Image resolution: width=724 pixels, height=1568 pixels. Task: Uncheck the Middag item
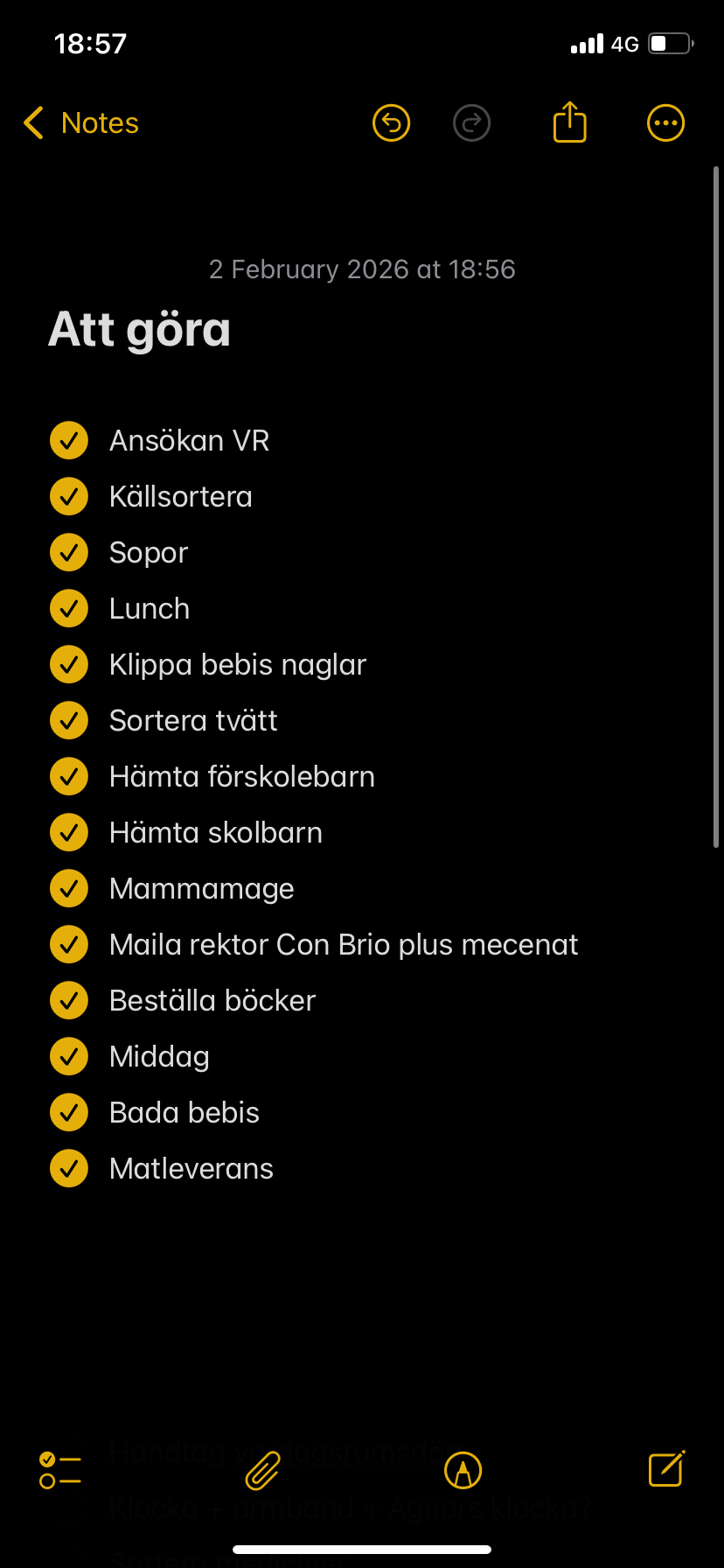click(69, 1057)
